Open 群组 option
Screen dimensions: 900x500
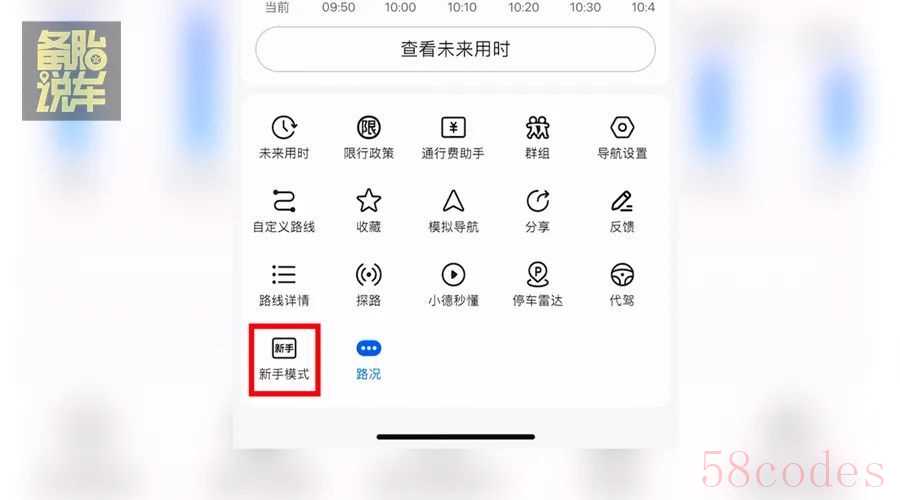pos(537,137)
